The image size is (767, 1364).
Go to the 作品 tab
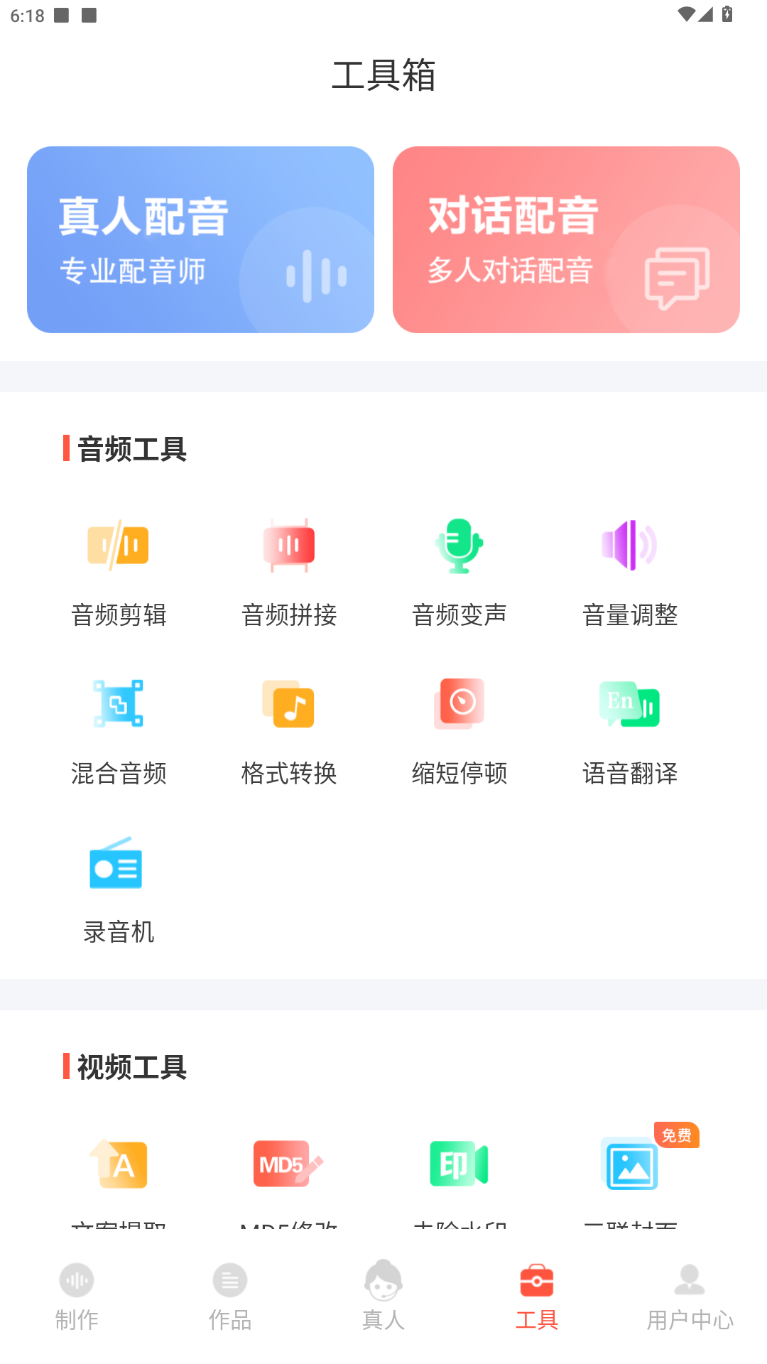pyautogui.click(x=230, y=1296)
